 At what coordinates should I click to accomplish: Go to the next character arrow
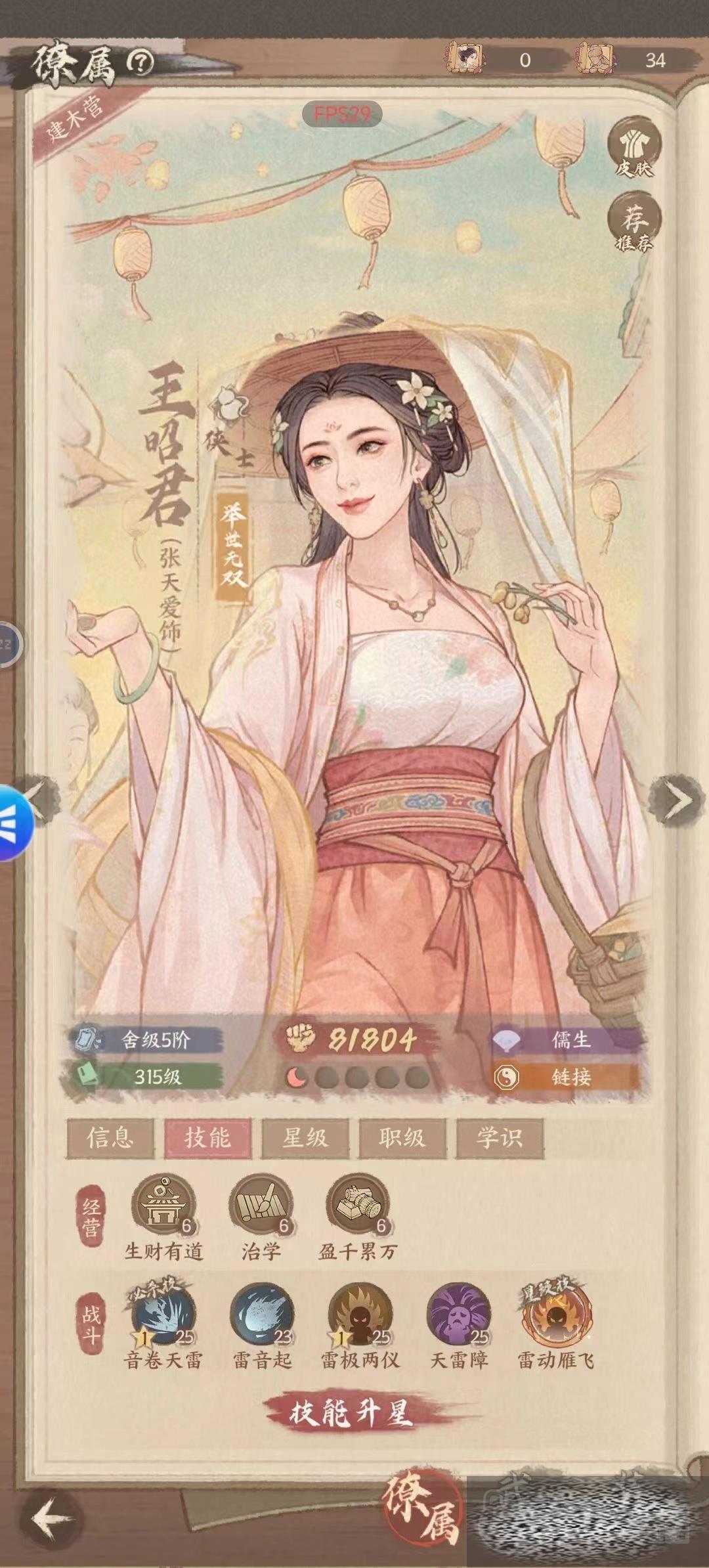(x=676, y=800)
